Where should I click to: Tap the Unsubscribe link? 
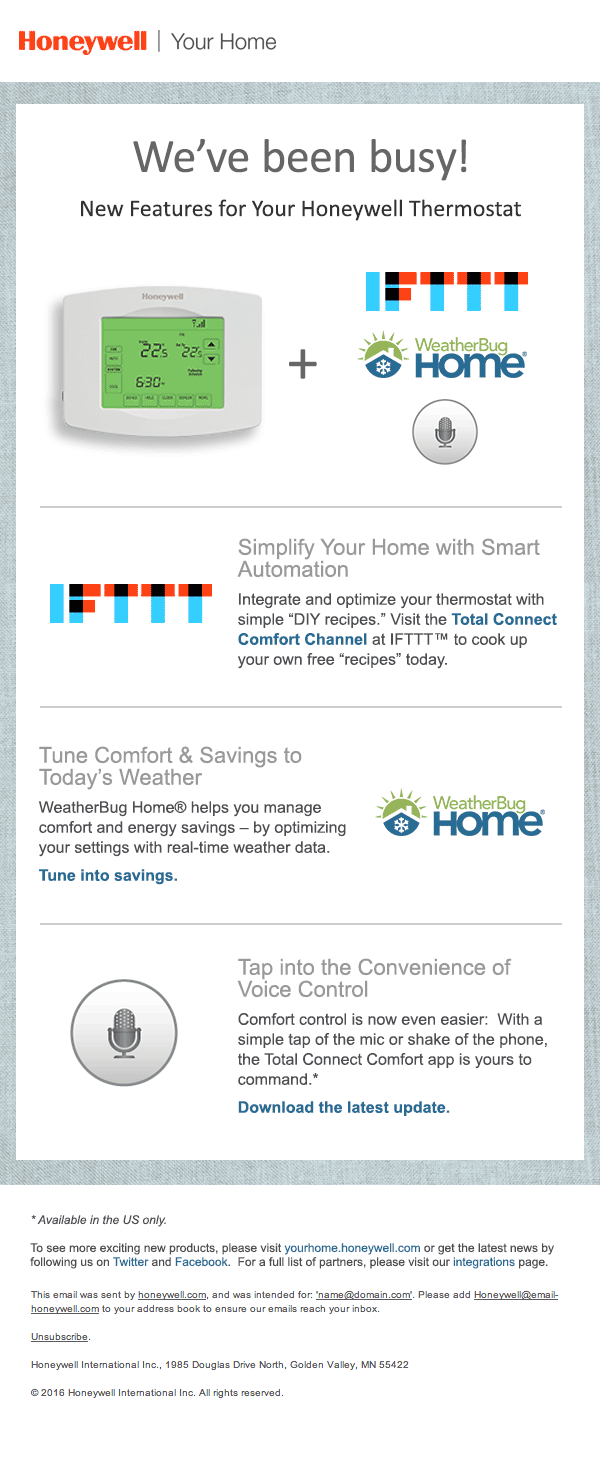(60, 1337)
